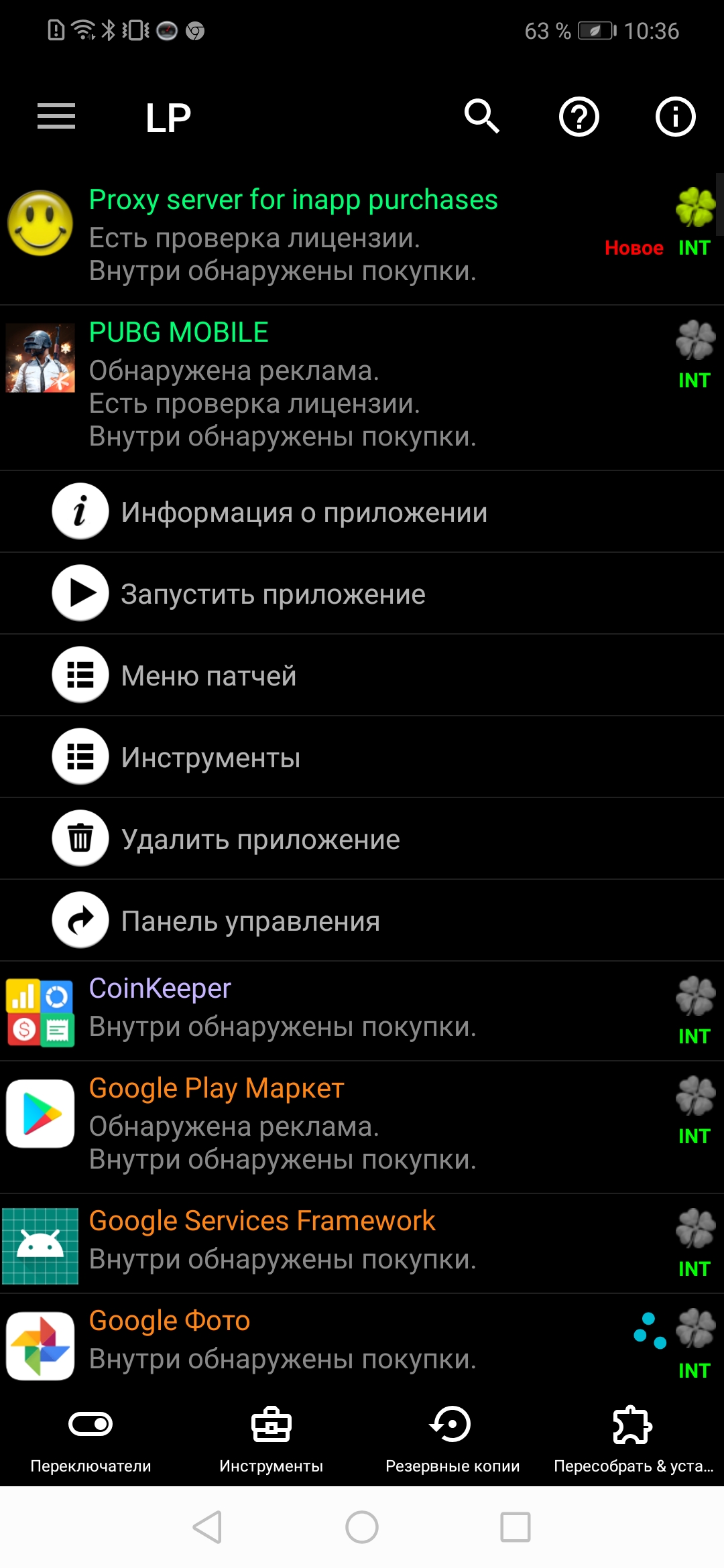Open the search icon
The width and height of the screenshot is (724, 1568).
pos(483,117)
